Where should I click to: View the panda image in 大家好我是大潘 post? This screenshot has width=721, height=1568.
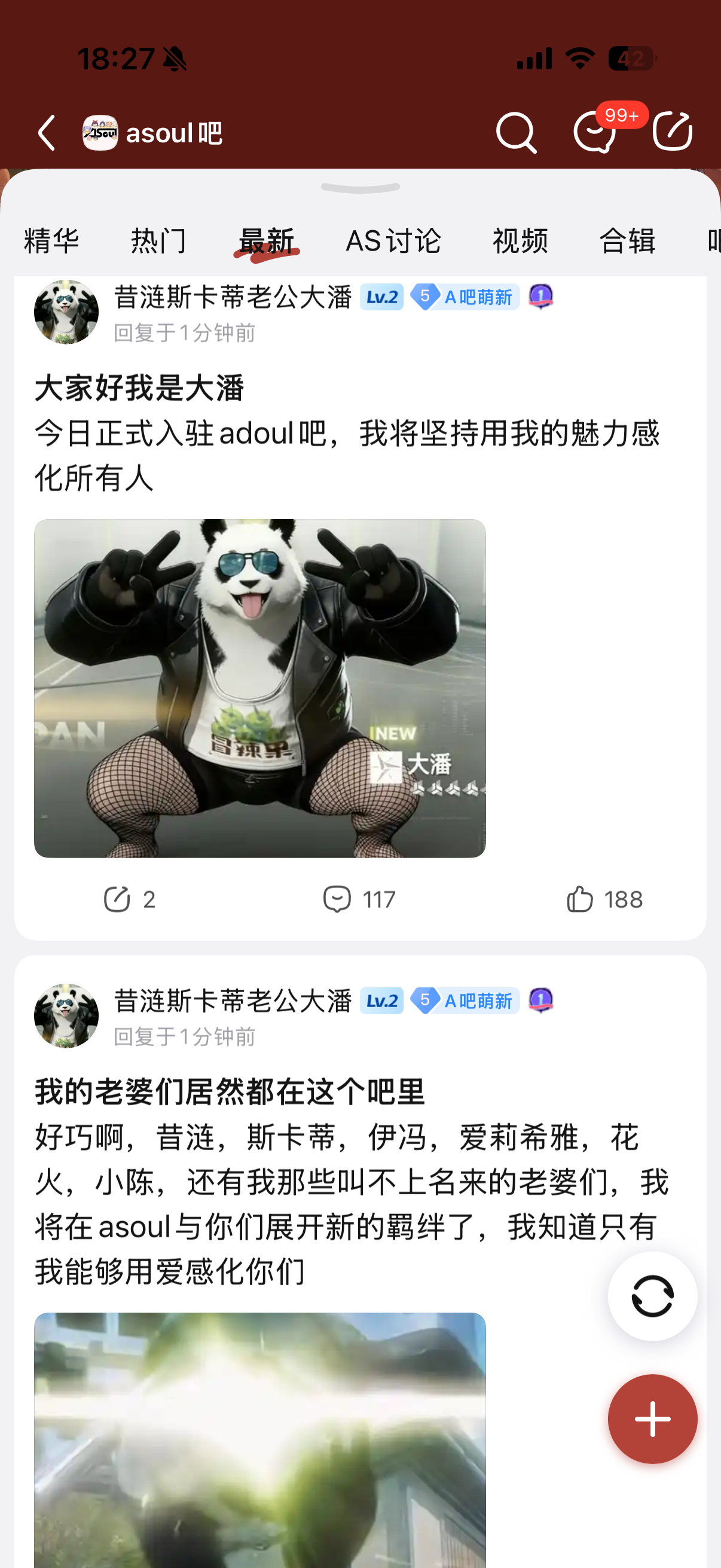(260, 688)
